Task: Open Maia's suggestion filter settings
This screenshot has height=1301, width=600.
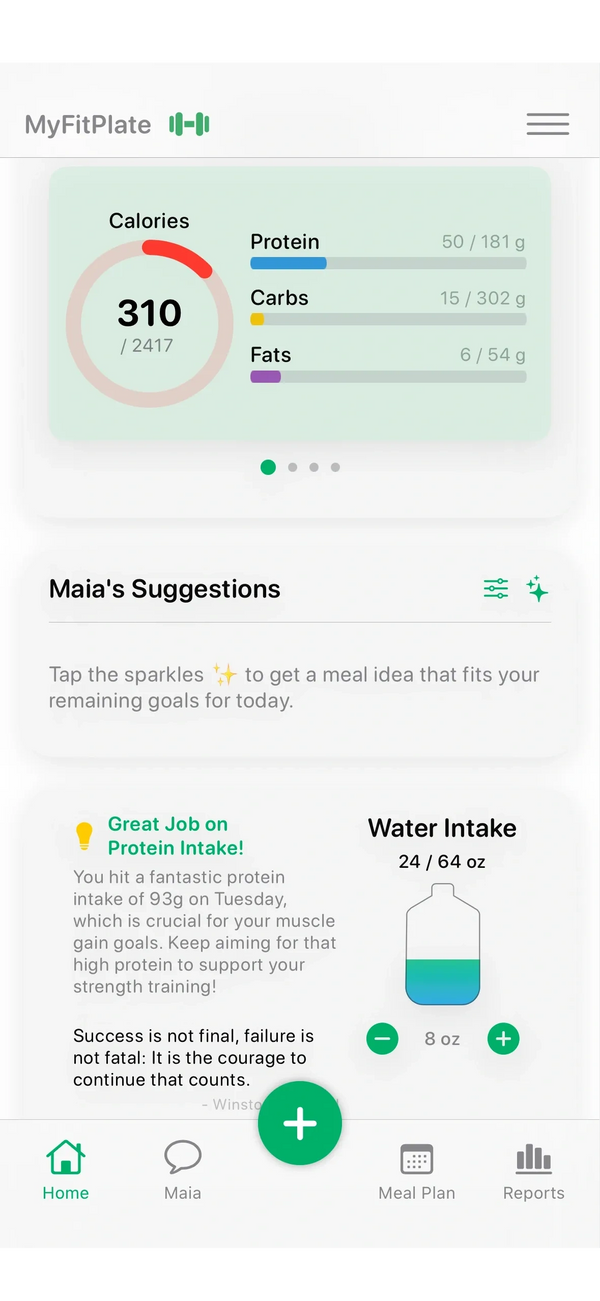Action: (496, 589)
